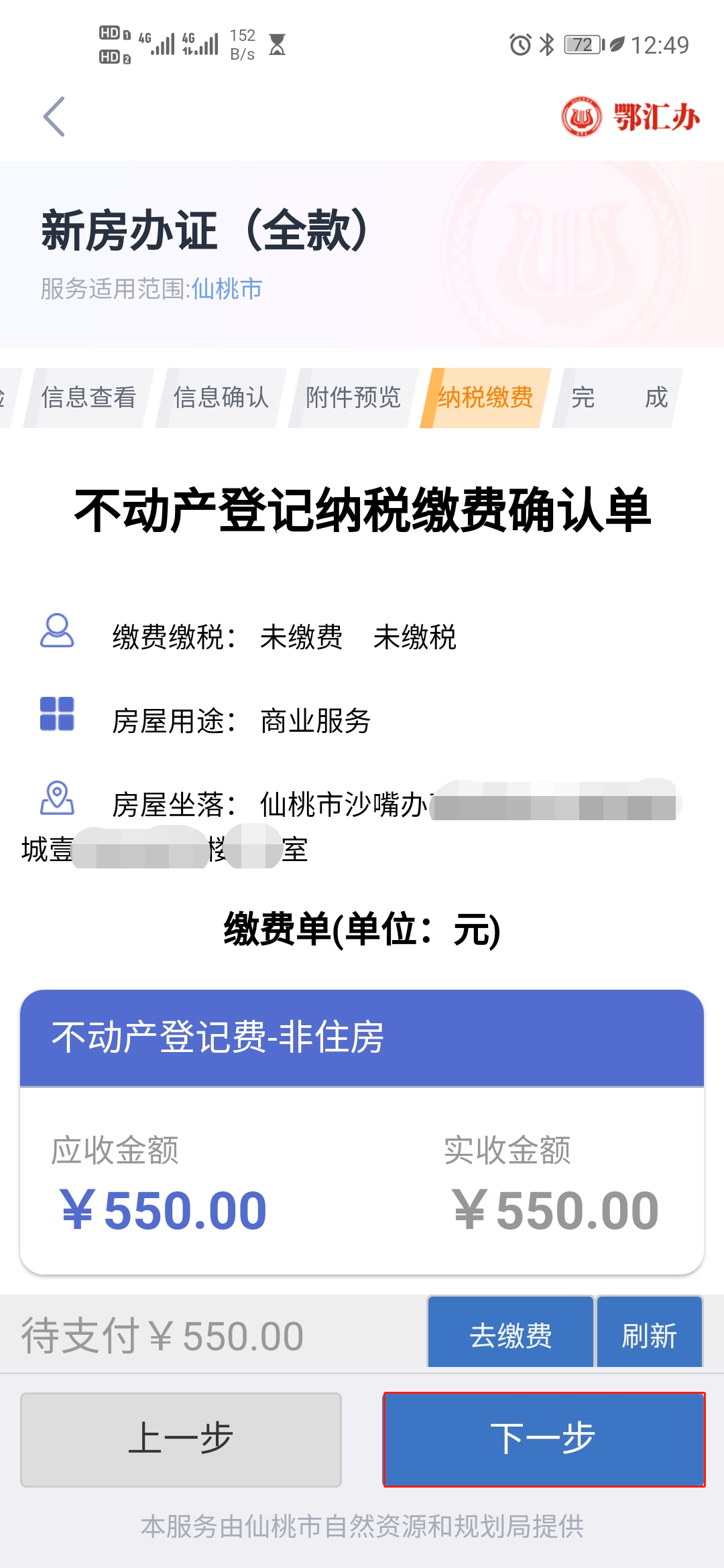Go to previous step 上一步

tap(181, 1439)
